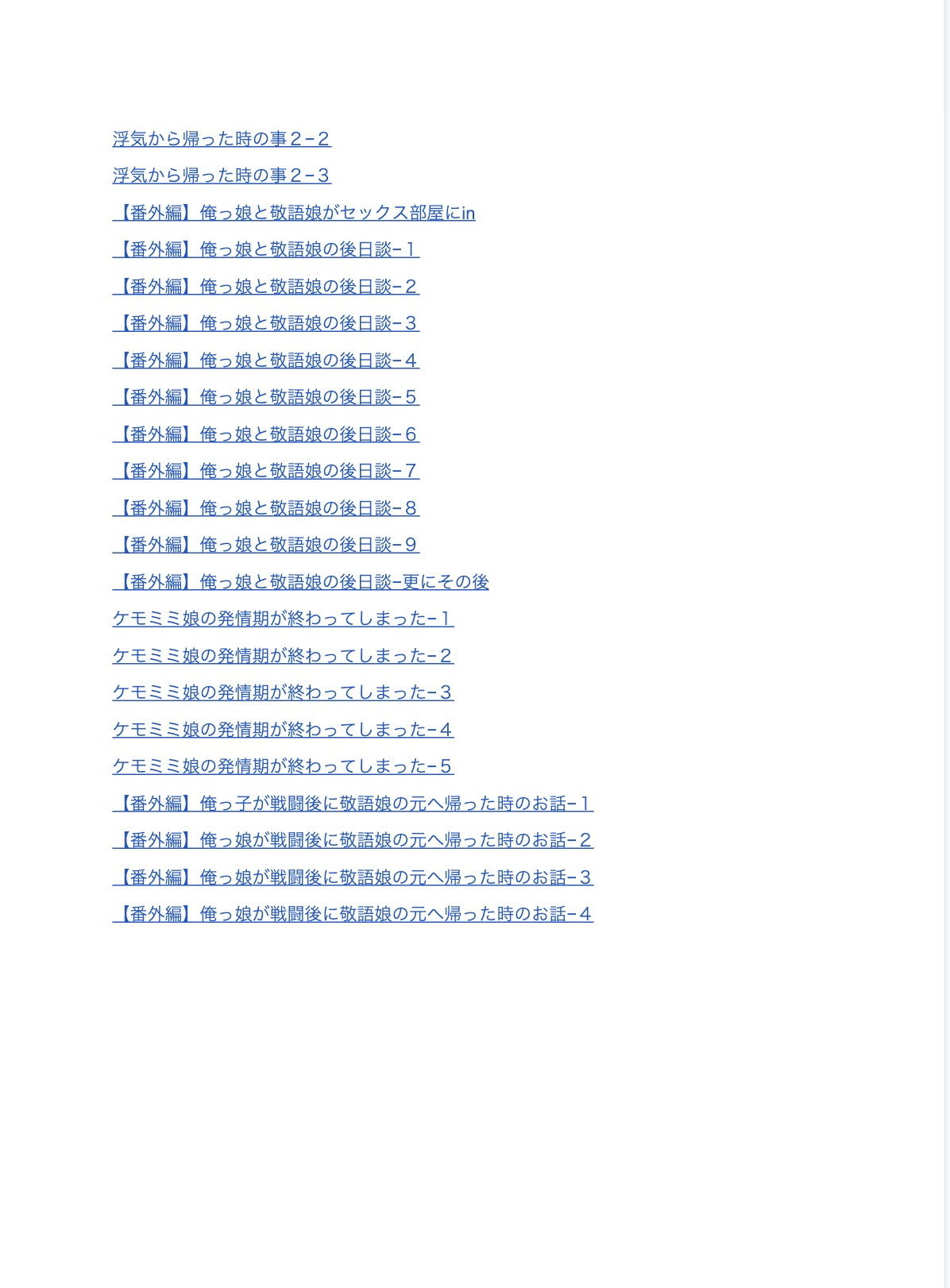Open 【番外編】俺っ娘と敬語娘の後日談-9
950x1288 pixels.
coord(265,545)
